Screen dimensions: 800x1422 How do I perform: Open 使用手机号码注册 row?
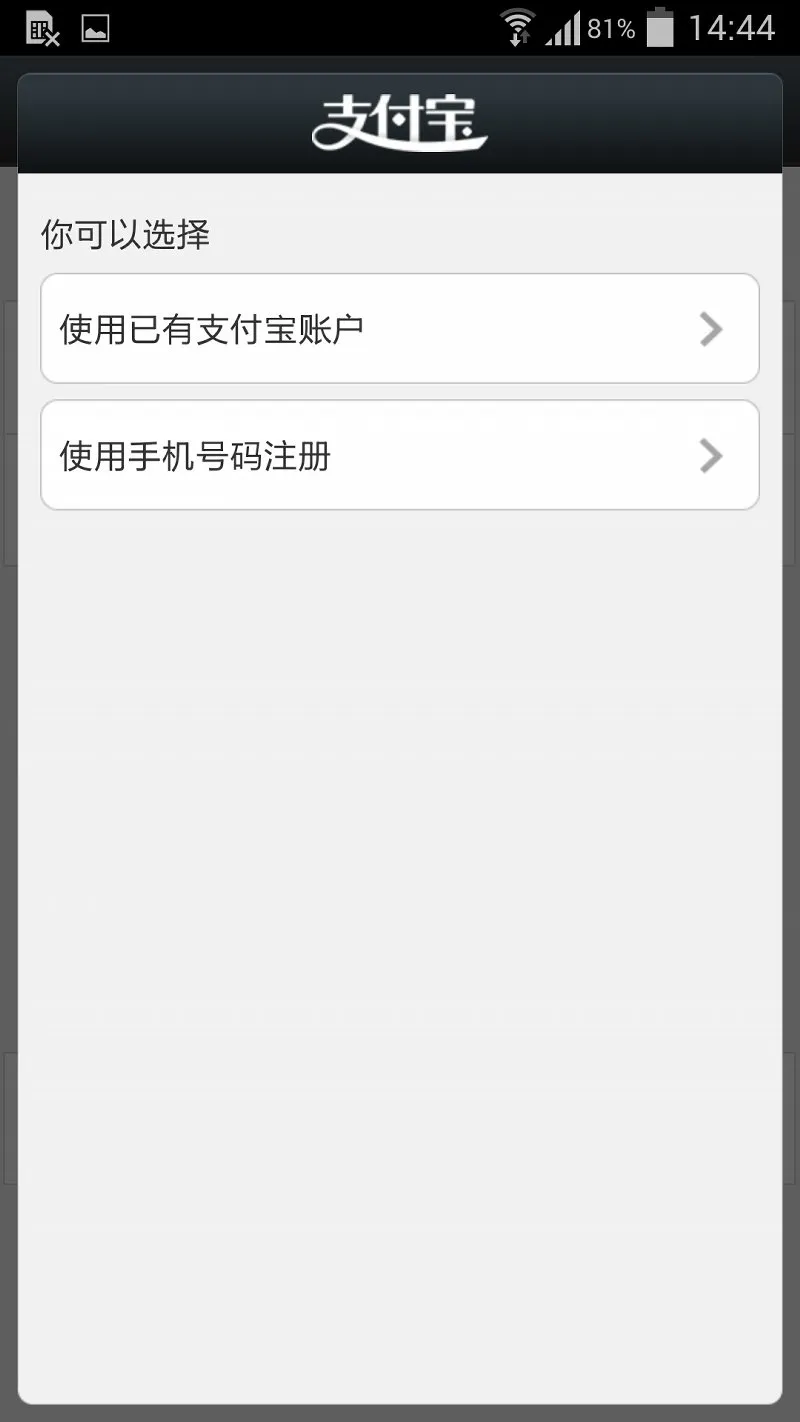pos(400,455)
